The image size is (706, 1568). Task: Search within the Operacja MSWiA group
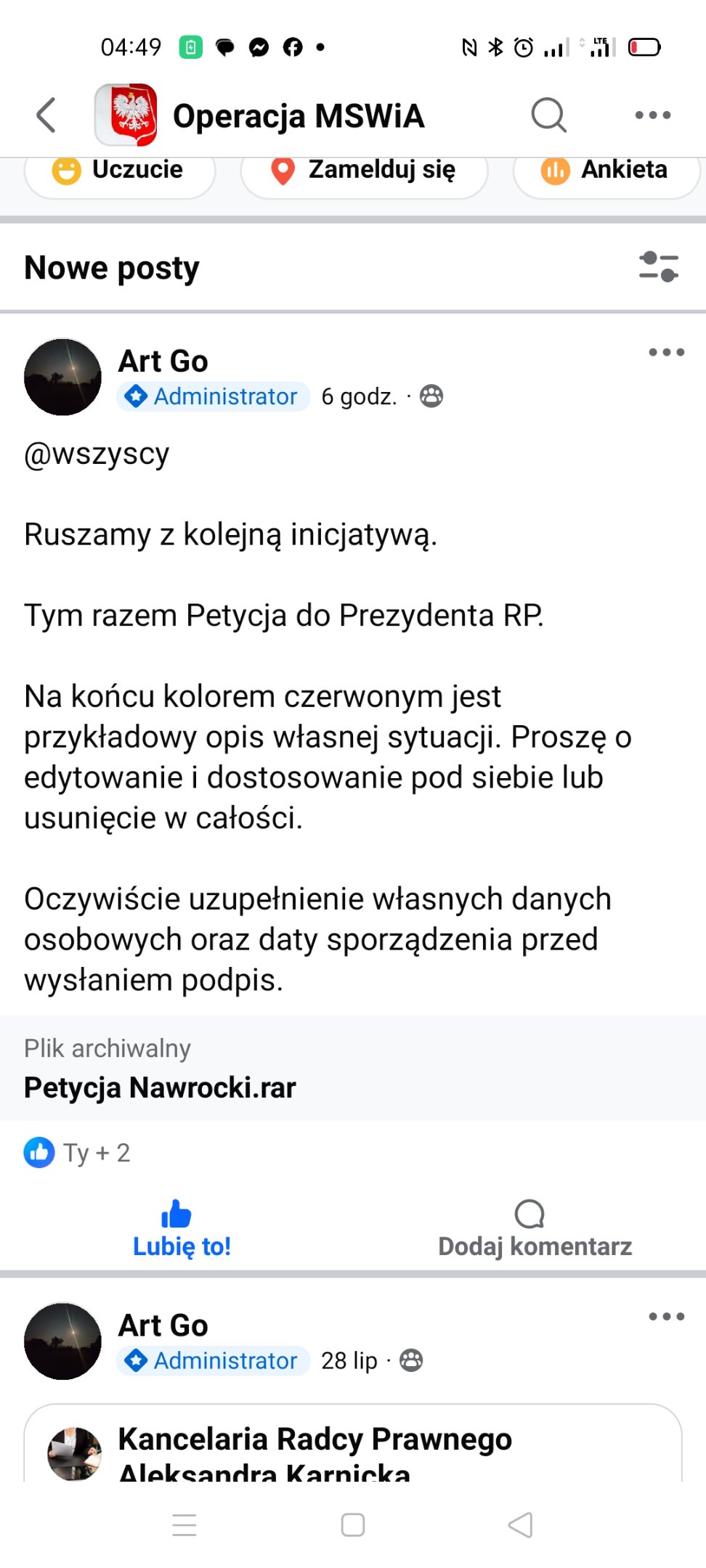[x=548, y=115]
